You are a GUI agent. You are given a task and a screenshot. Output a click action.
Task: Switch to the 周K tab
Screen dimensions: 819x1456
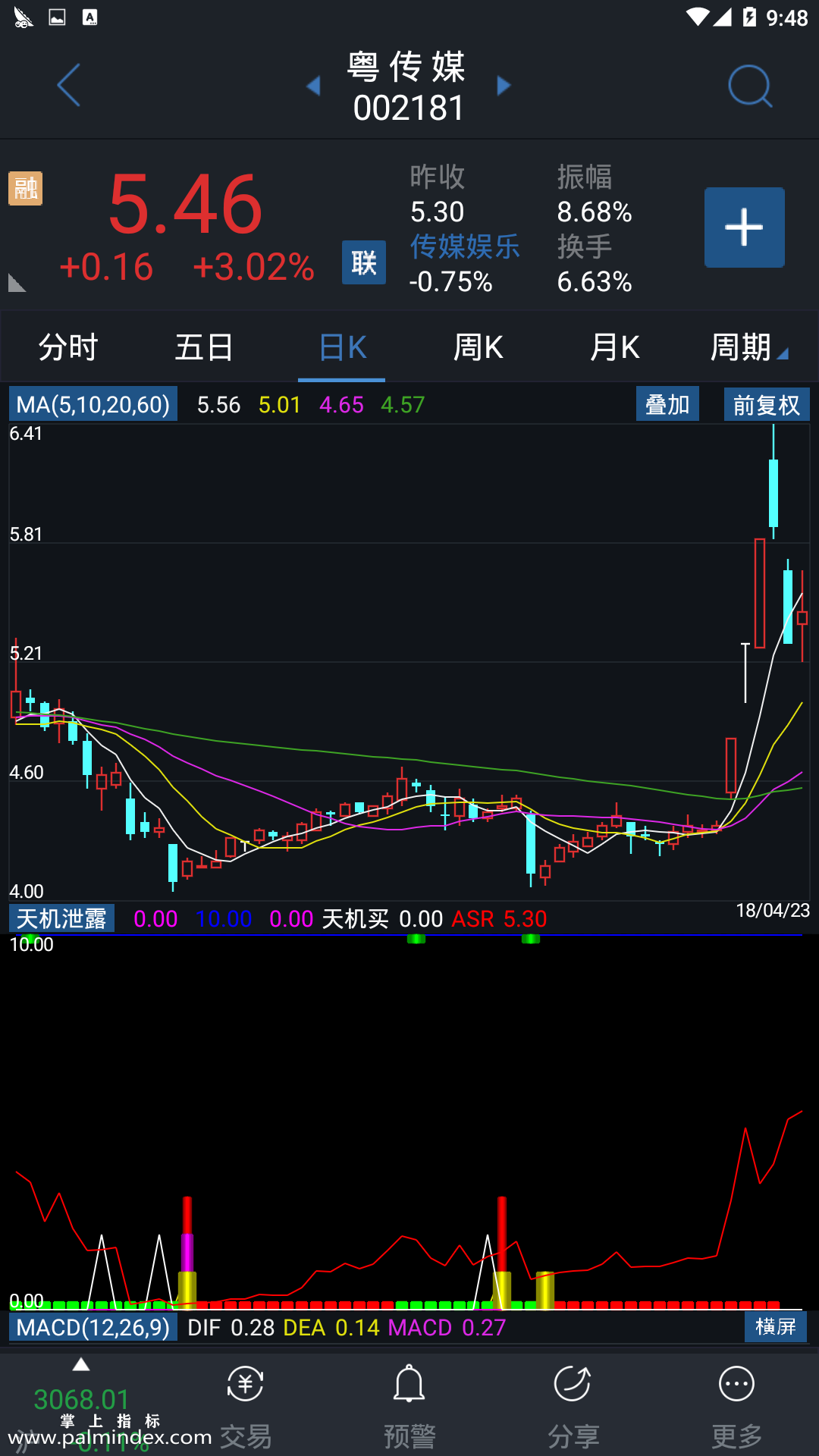click(x=479, y=347)
